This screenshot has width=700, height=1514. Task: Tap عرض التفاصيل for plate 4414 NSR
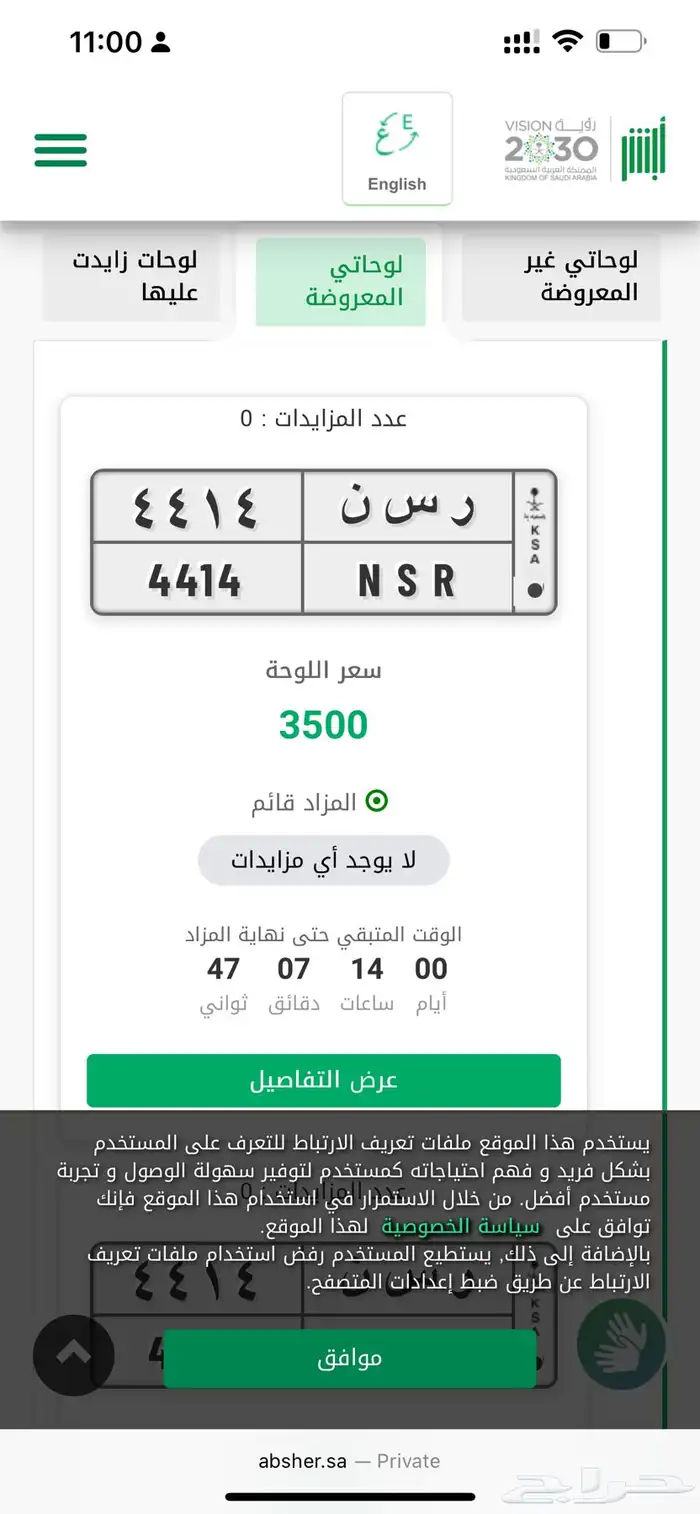click(x=324, y=1080)
